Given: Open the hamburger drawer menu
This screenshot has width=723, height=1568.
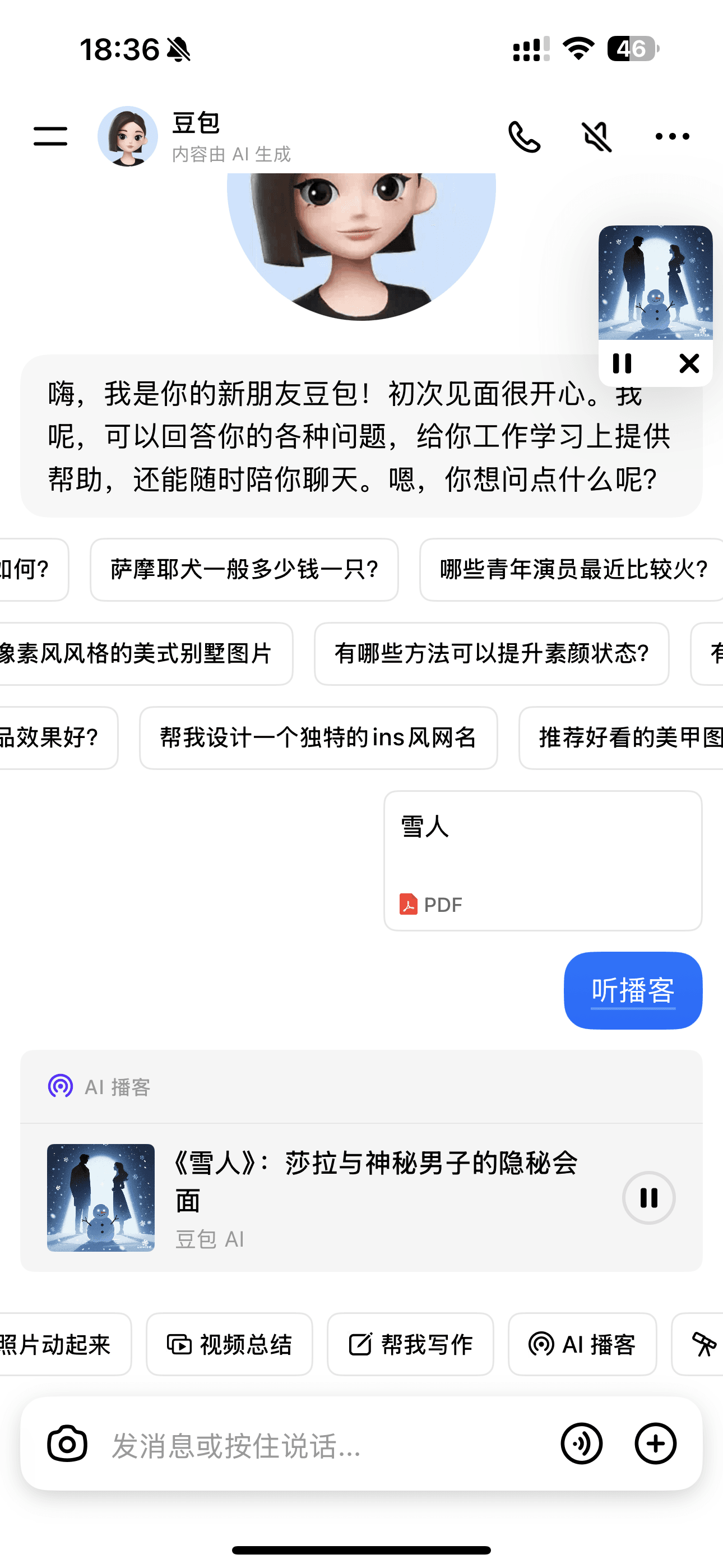Looking at the screenshot, I should (x=50, y=136).
